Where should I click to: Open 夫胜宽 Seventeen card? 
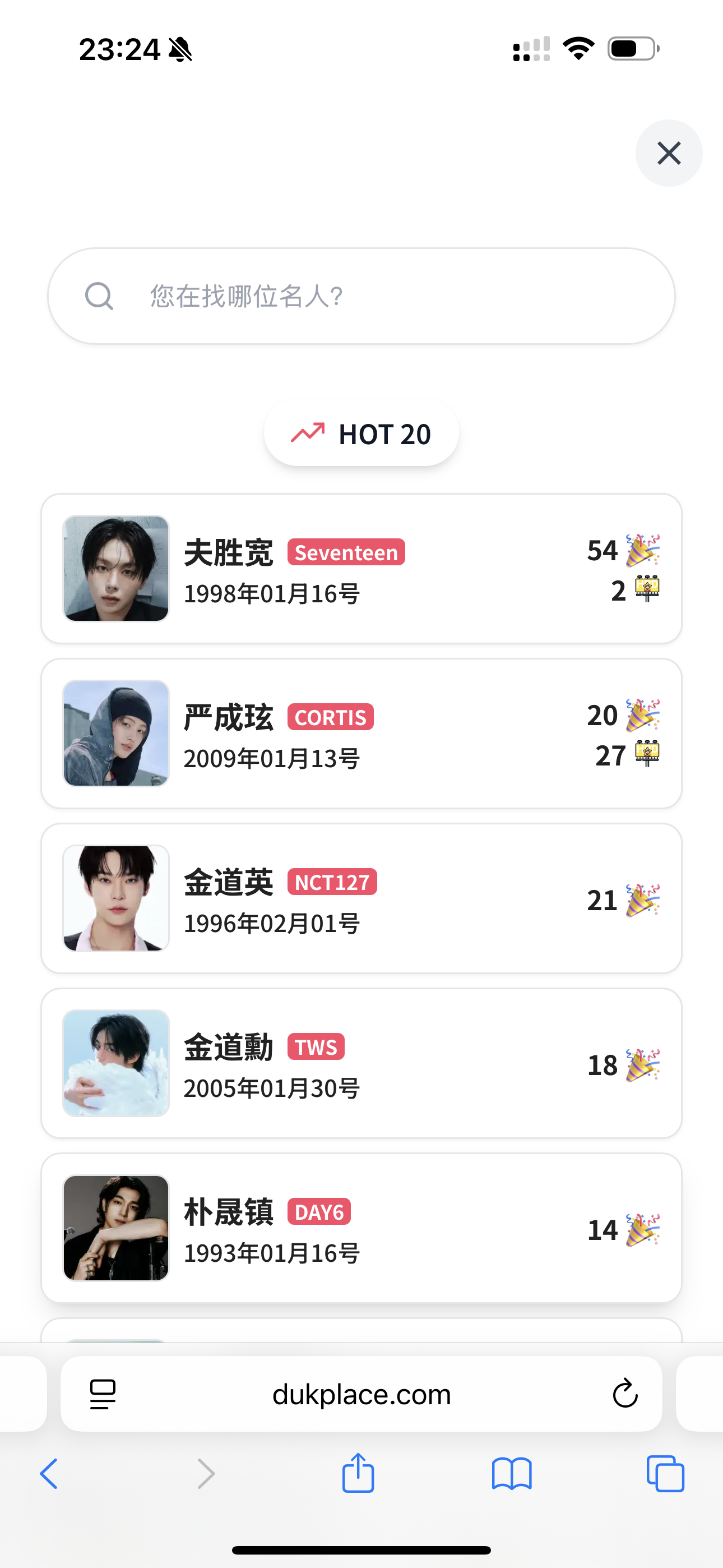(361, 569)
